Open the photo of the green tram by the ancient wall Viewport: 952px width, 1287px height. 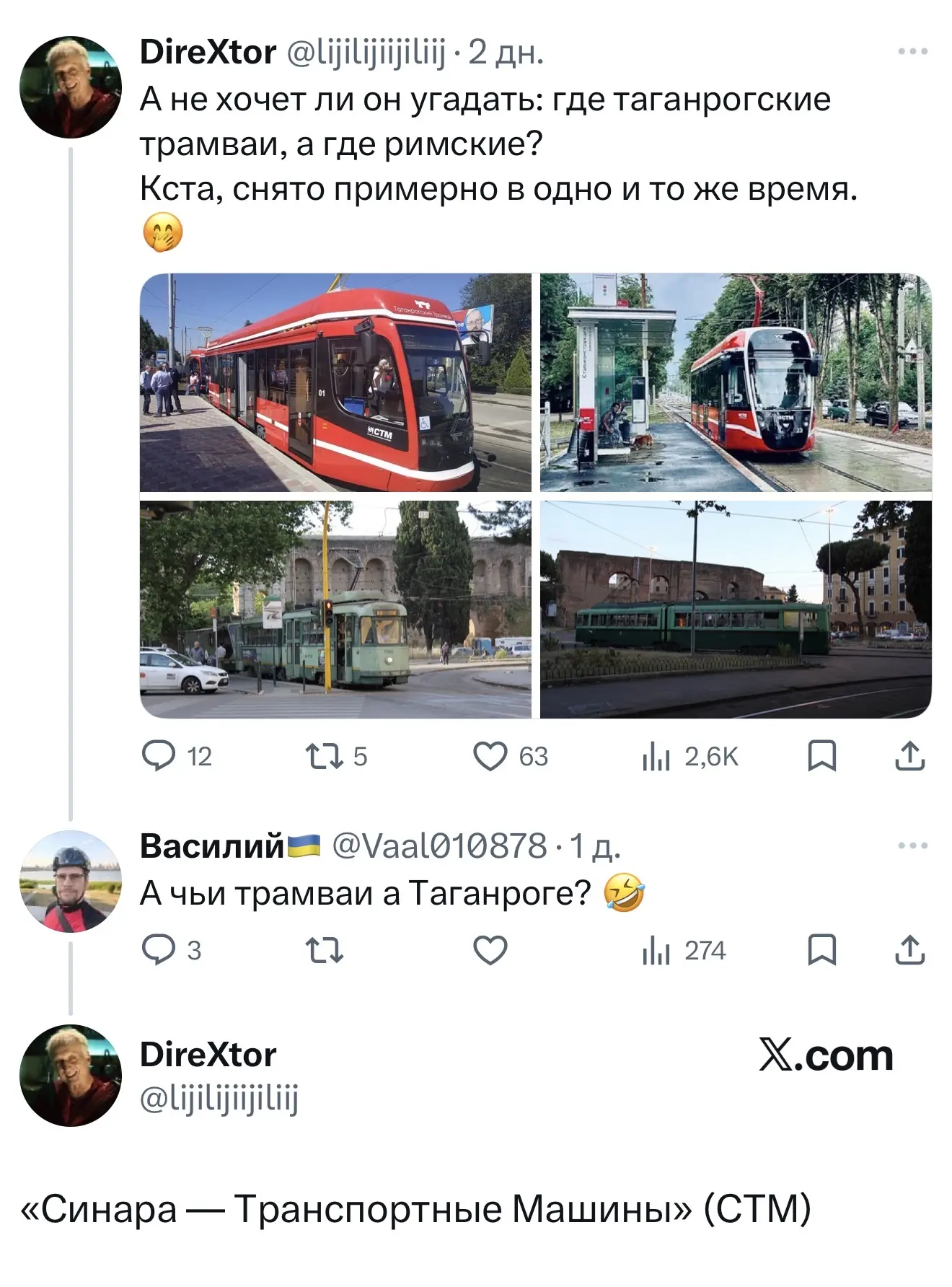click(736, 610)
